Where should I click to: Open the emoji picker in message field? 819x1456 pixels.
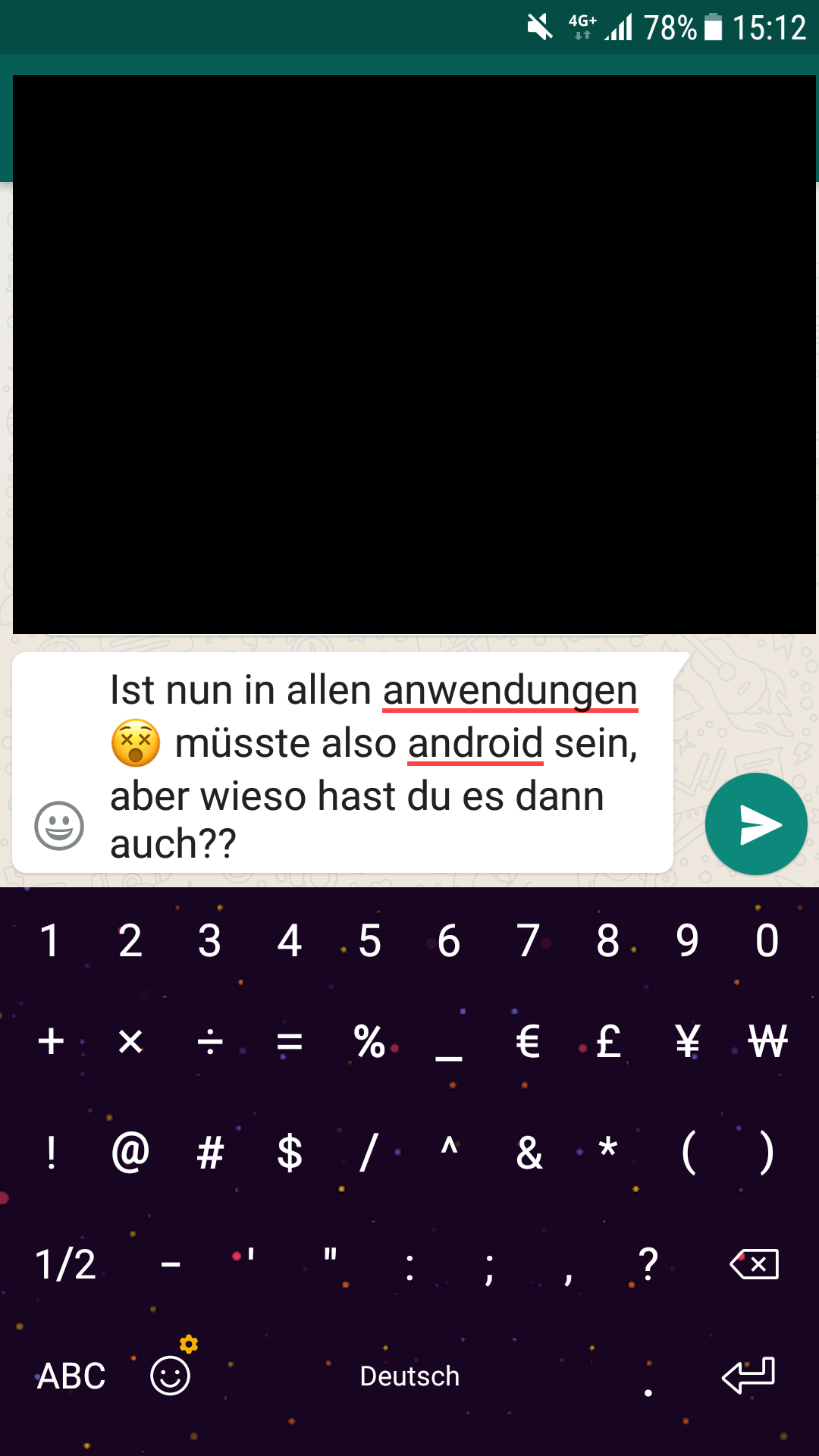coord(59,825)
